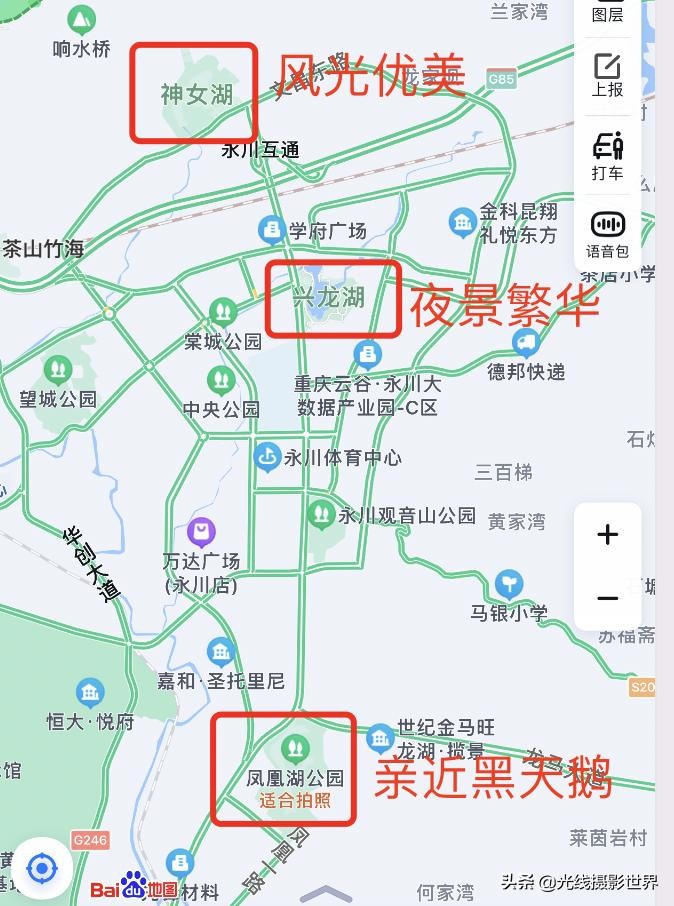The height and width of the screenshot is (906, 674).
Task: Recenter the map on my location
Action: pyautogui.click(x=42, y=868)
